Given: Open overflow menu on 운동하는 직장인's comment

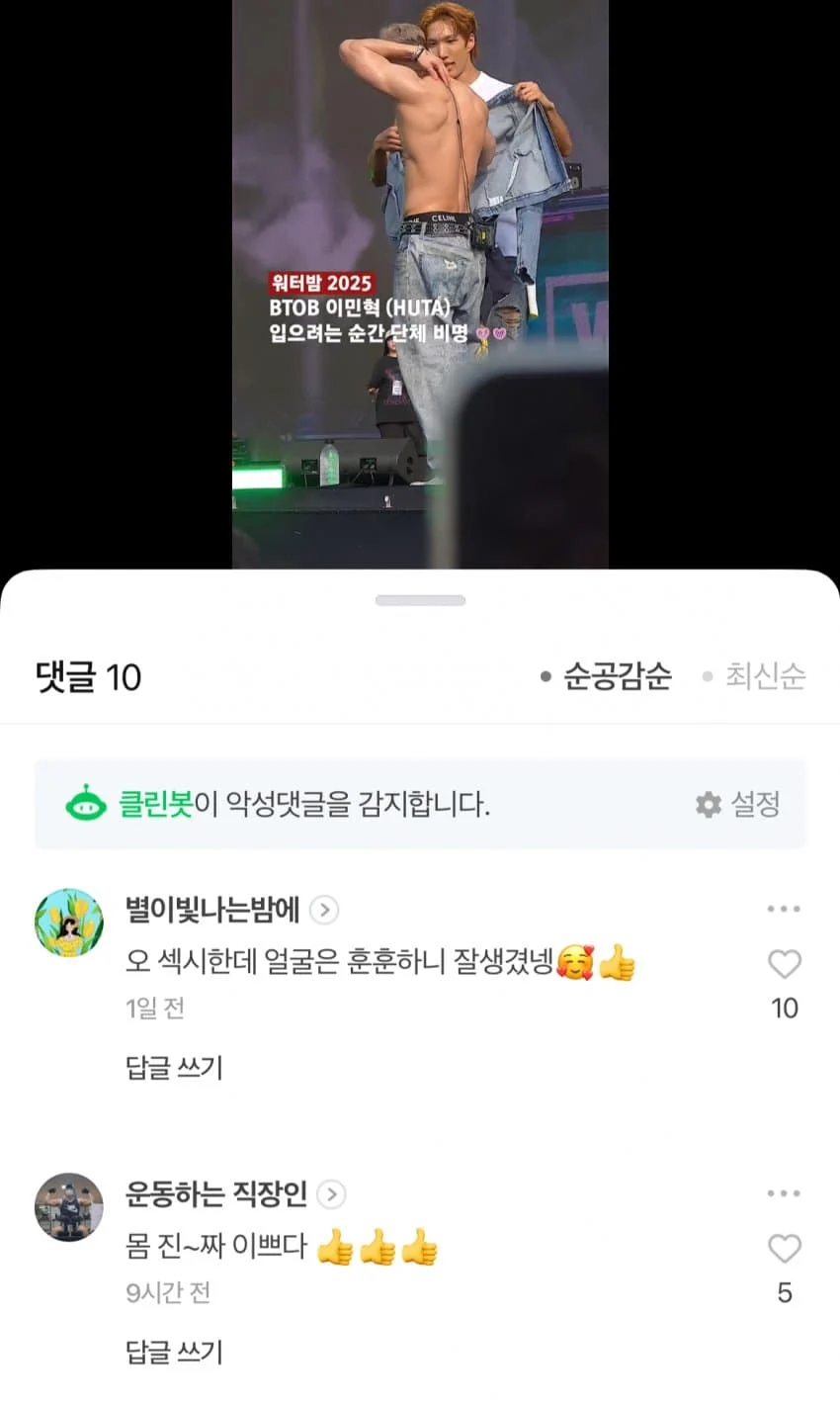Looking at the screenshot, I should 784,1193.
